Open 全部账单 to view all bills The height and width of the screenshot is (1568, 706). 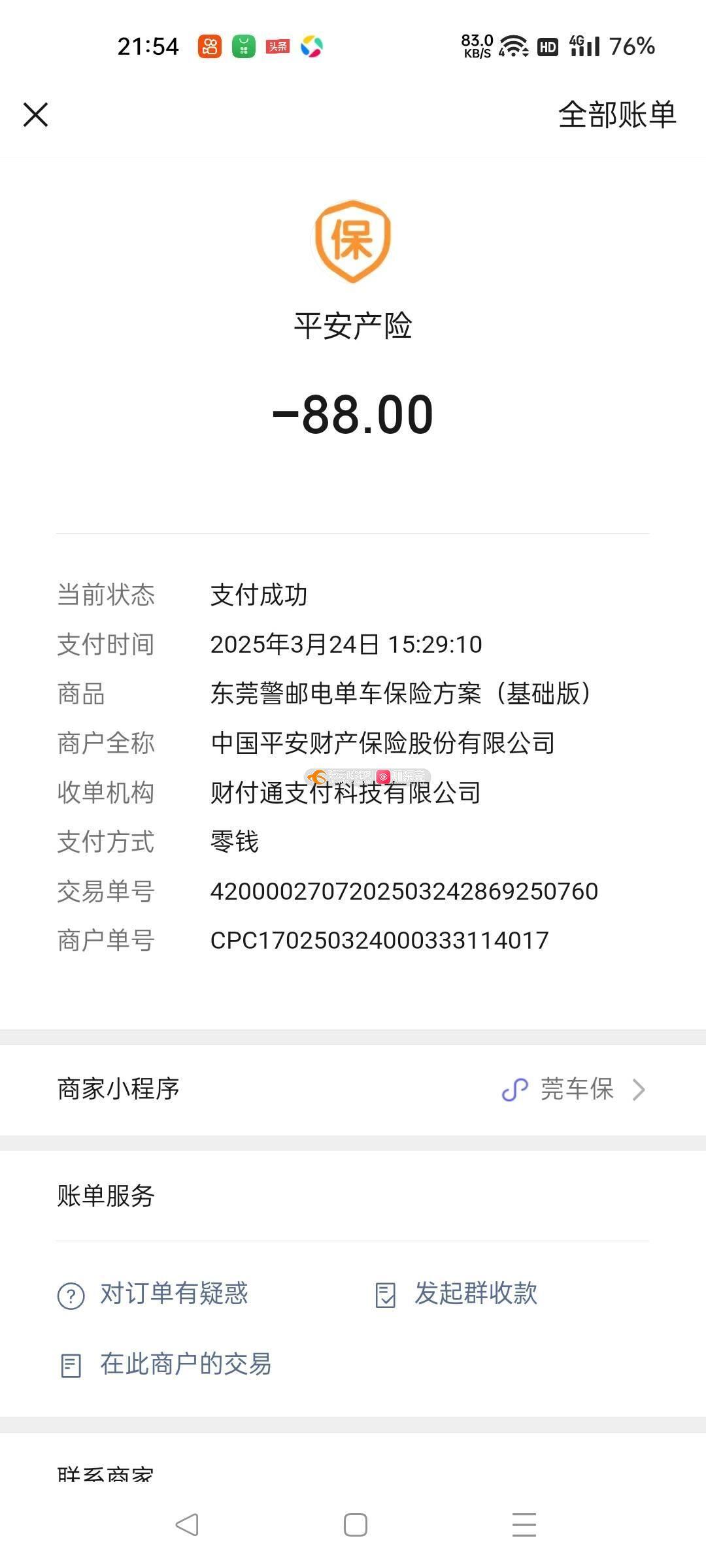click(x=616, y=115)
